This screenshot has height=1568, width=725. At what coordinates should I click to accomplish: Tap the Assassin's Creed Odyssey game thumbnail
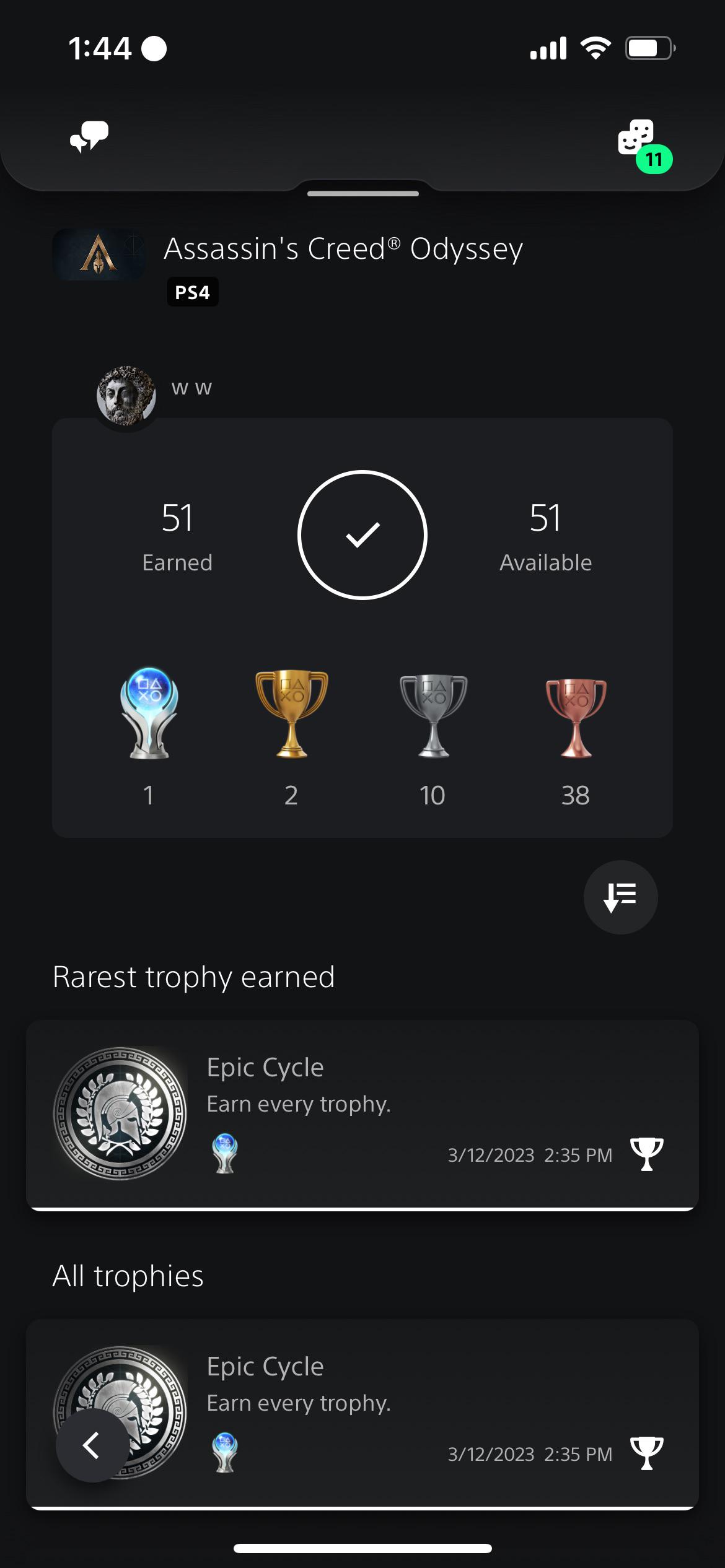[x=99, y=255]
